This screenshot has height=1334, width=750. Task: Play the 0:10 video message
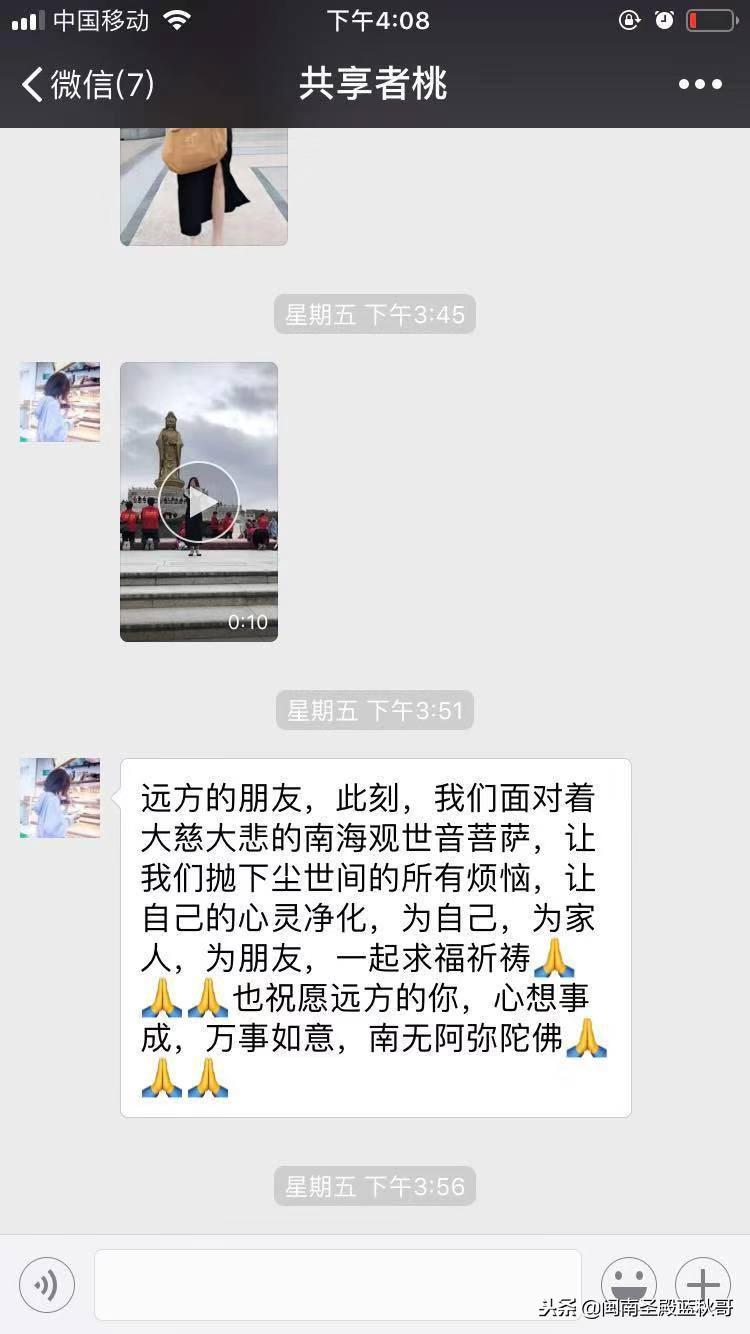(x=199, y=501)
